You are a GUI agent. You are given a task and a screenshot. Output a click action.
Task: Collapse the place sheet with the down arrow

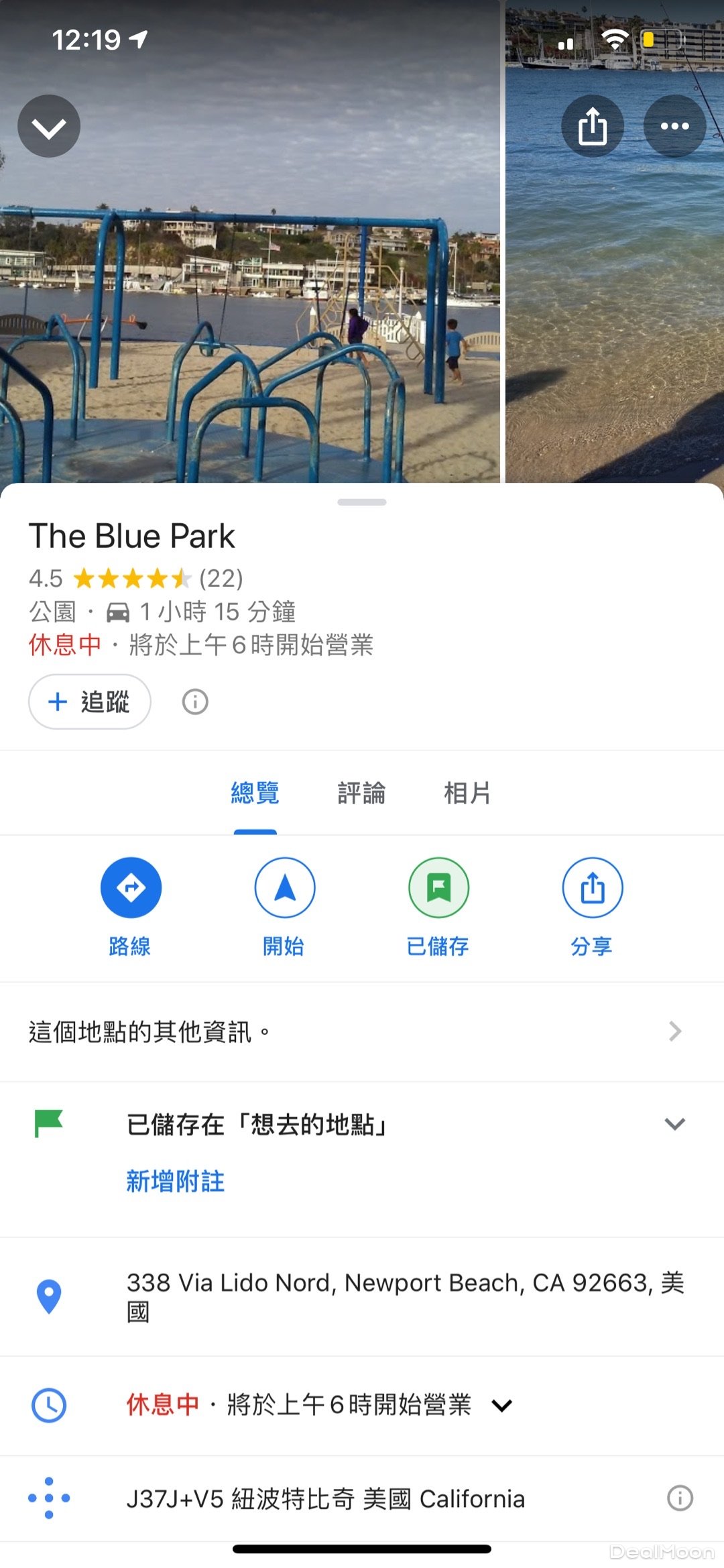[49, 126]
